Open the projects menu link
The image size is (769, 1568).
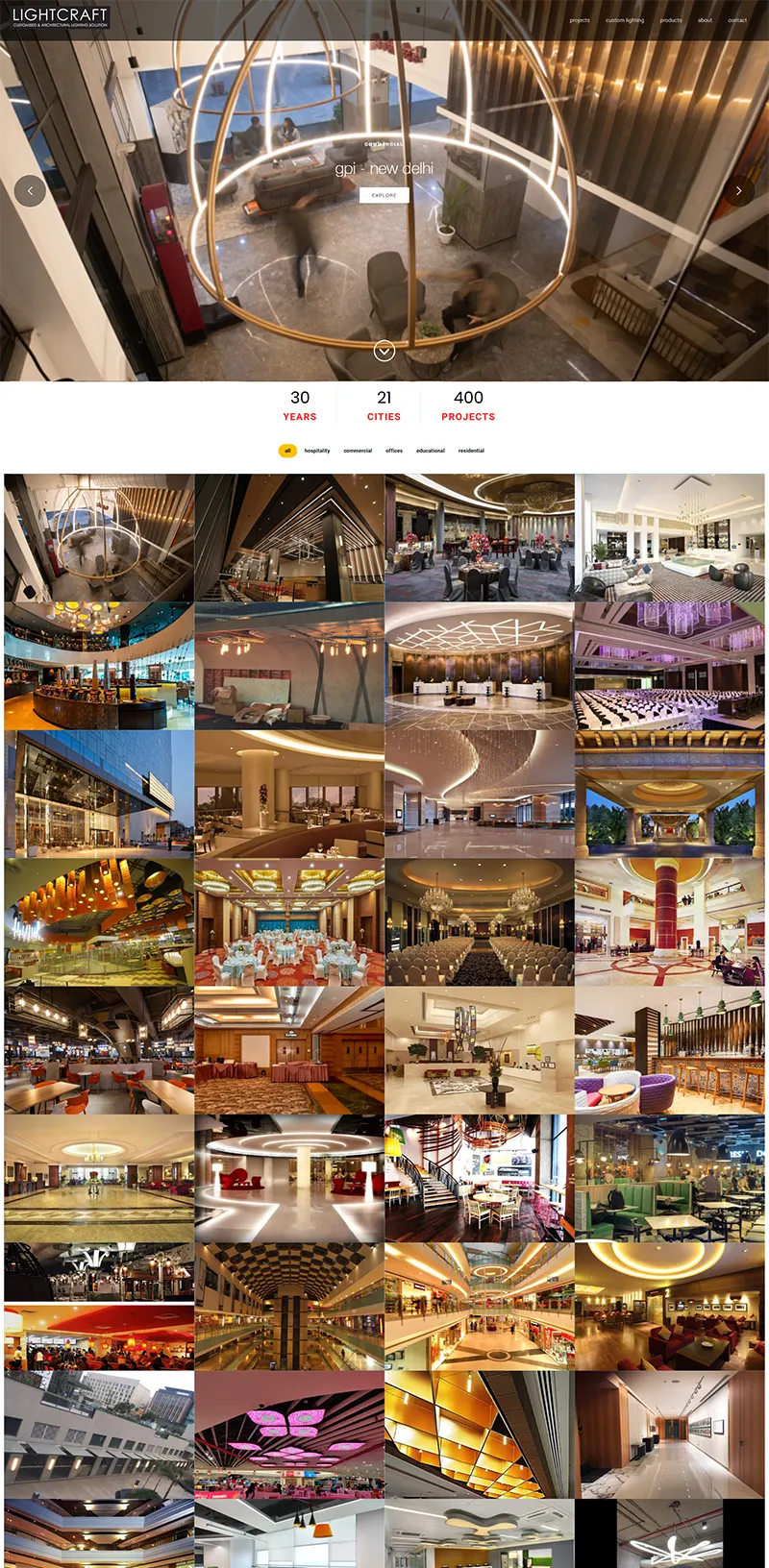[580, 20]
